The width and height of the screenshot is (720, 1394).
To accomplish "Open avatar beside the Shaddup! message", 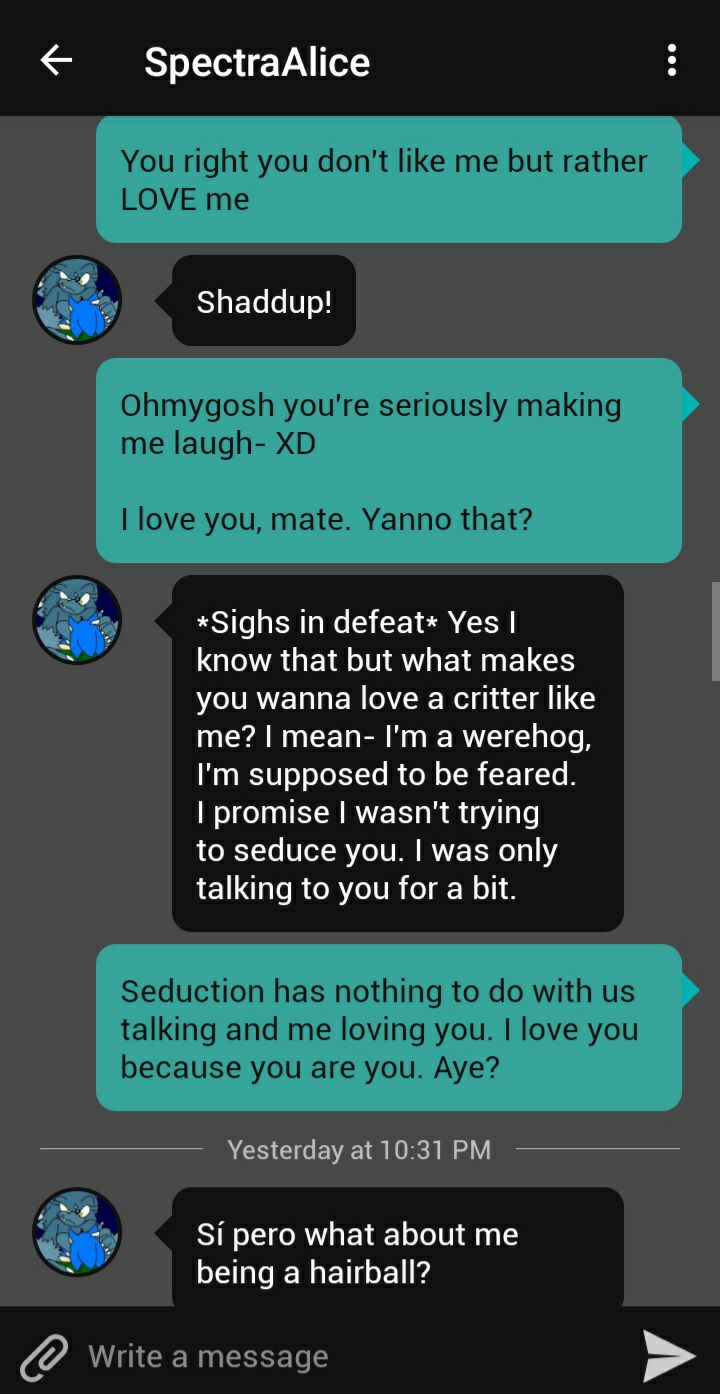I will click(77, 300).
